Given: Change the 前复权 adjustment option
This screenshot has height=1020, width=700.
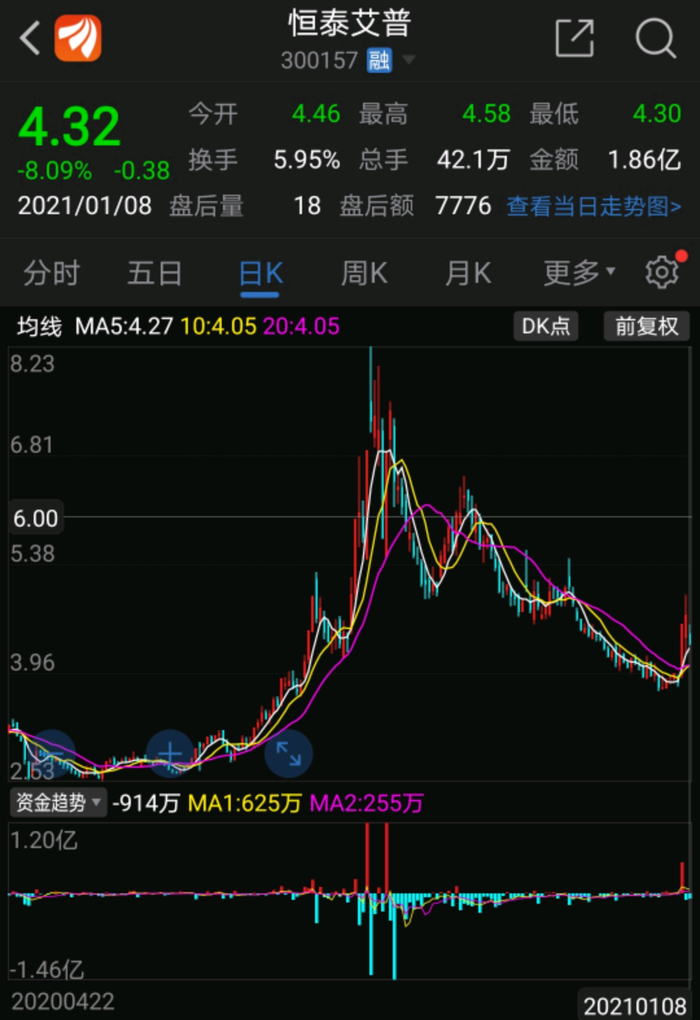Looking at the screenshot, I should click(x=646, y=326).
